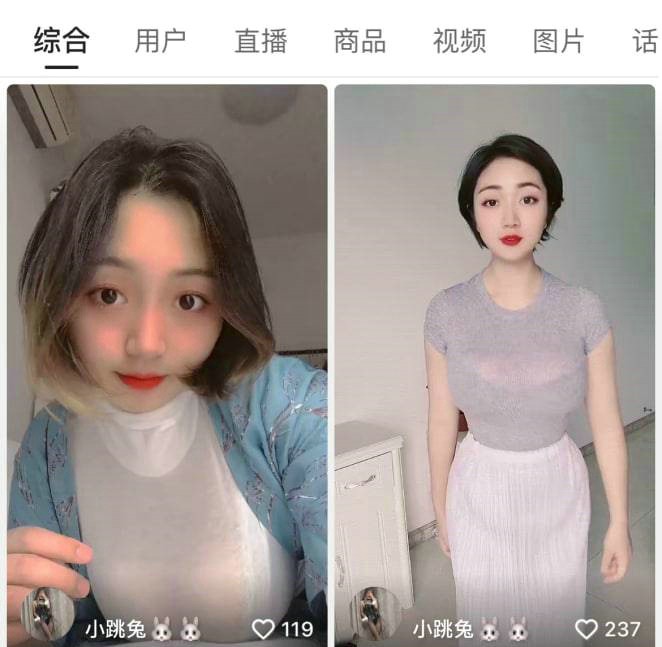Image resolution: width=662 pixels, height=647 pixels.
Task: Switch to the 用户 tab
Action: coord(160,41)
